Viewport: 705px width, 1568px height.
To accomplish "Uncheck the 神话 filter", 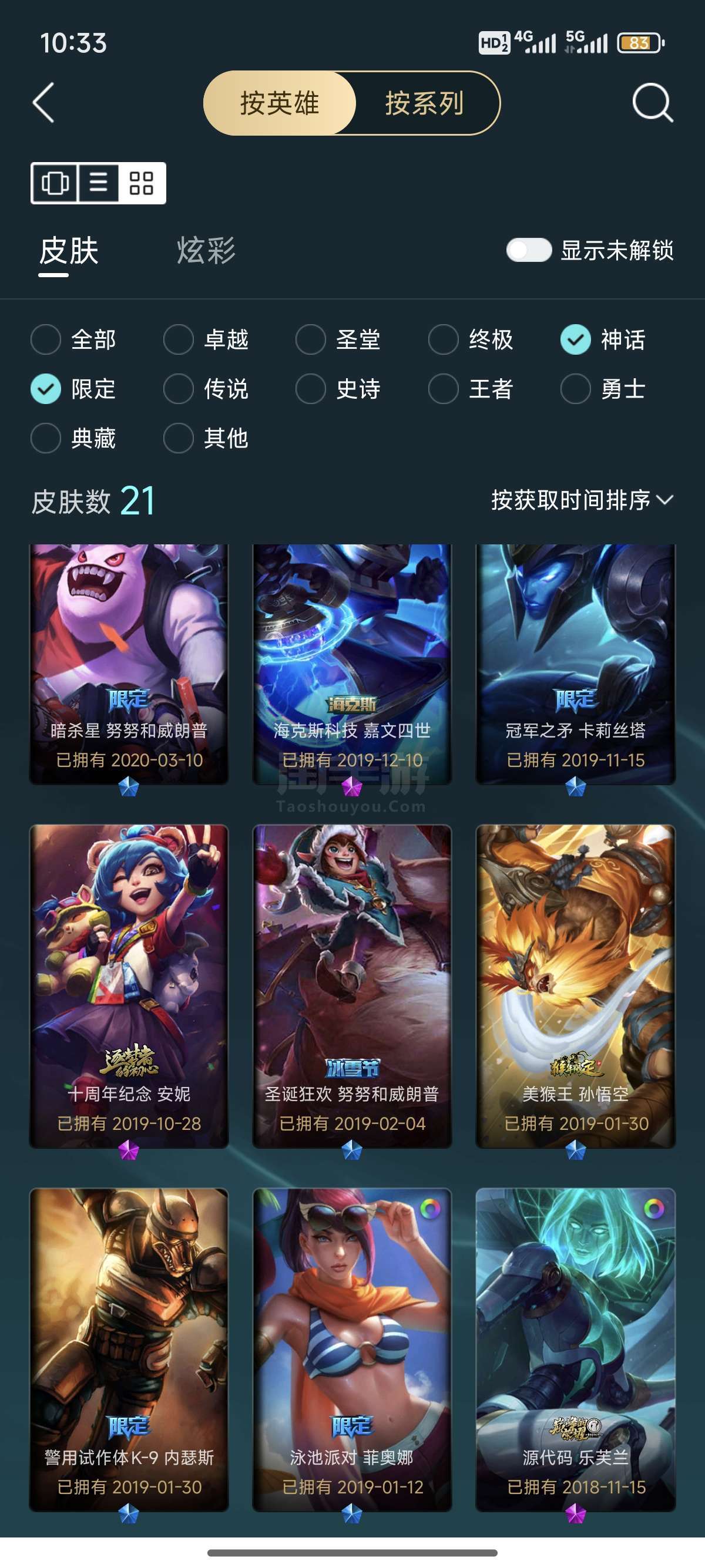I will click(x=603, y=339).
